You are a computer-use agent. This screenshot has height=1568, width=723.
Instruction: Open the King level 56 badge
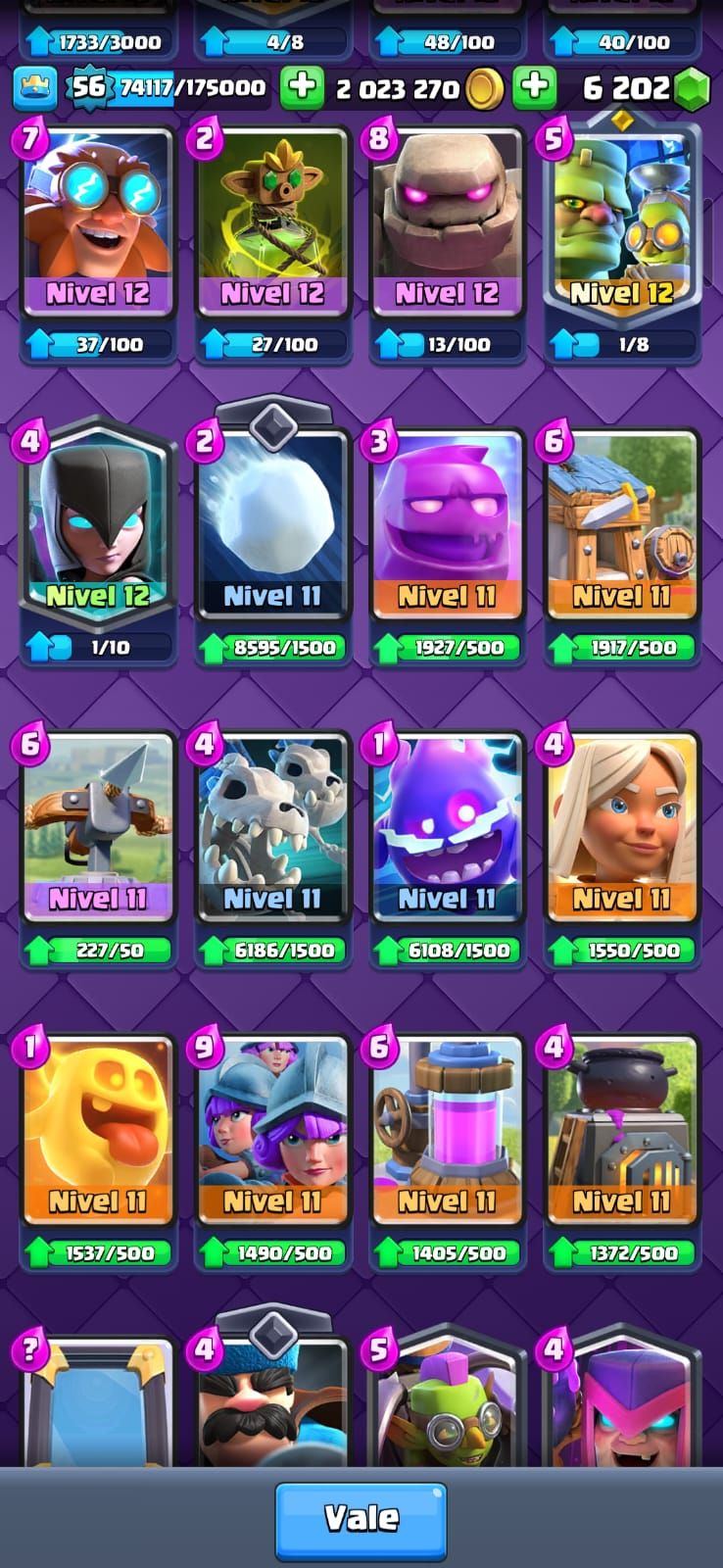click(87, 87)
